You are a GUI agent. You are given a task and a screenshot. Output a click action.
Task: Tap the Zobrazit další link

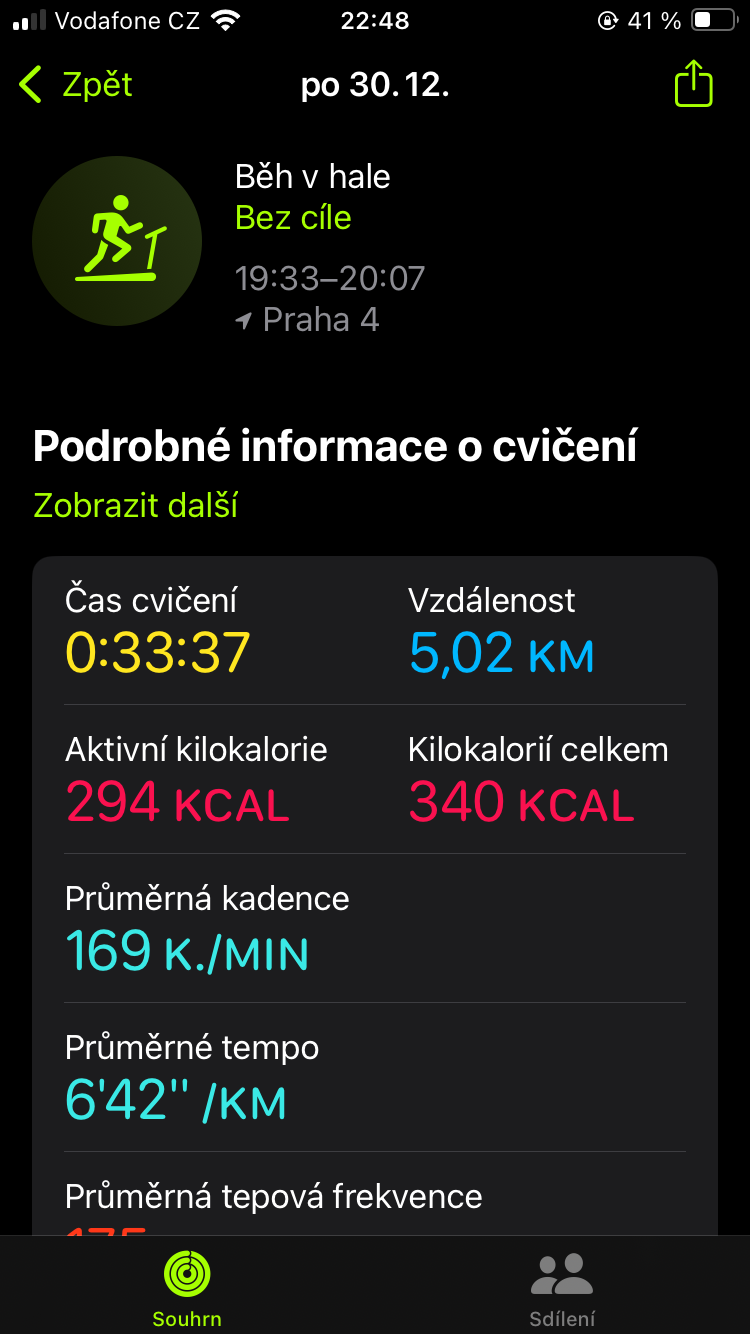click(136, 505)
